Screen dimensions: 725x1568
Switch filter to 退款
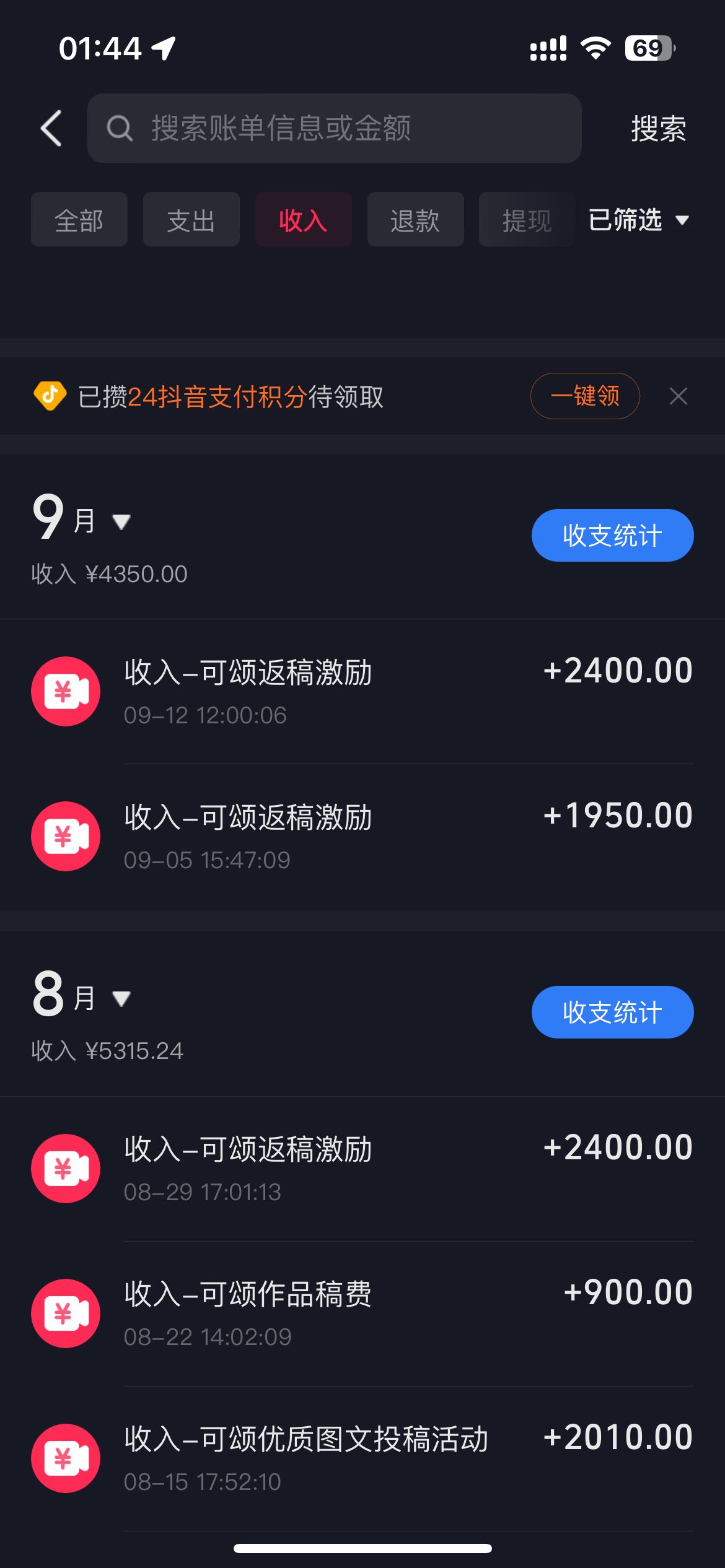[415, 219]
